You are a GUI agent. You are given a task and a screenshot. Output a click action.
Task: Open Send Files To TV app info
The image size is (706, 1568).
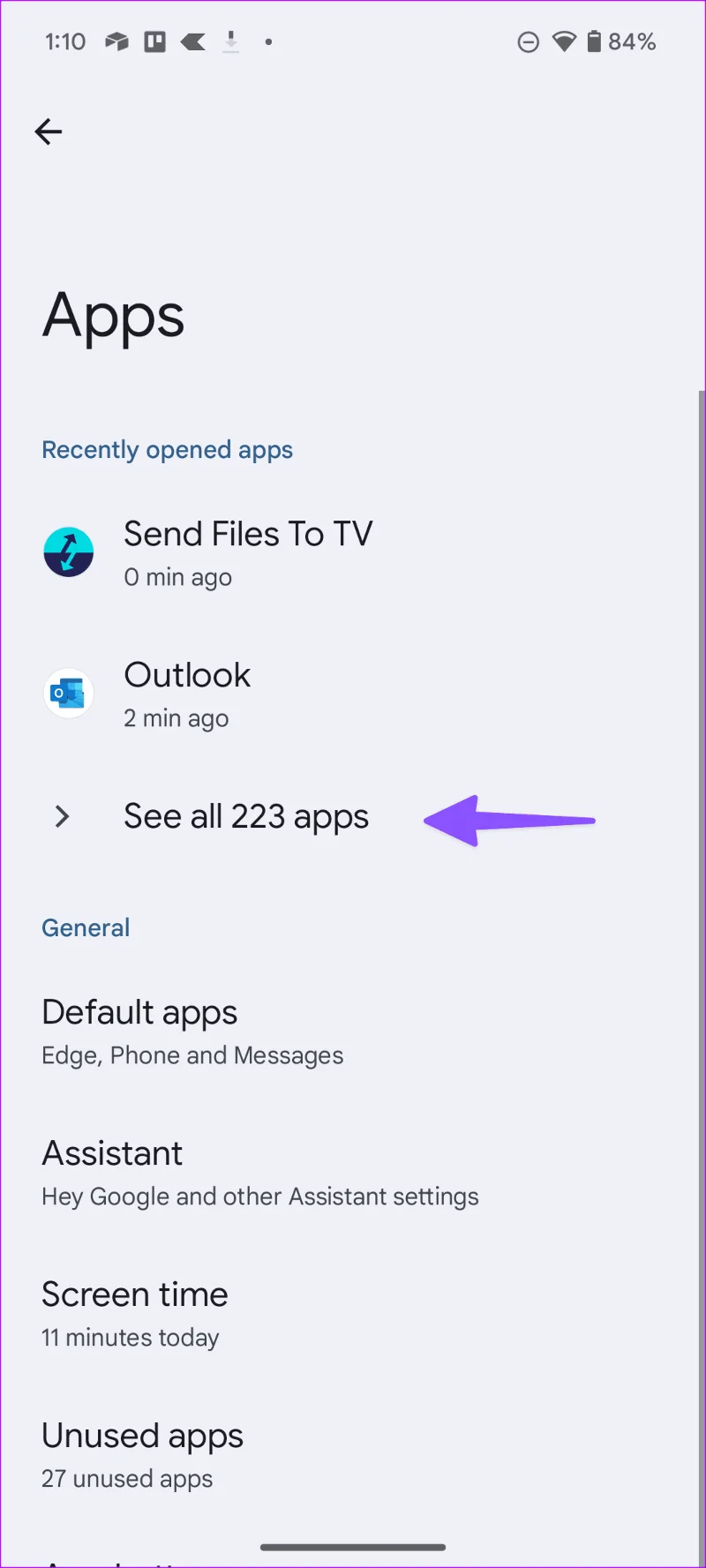[353, 552]
